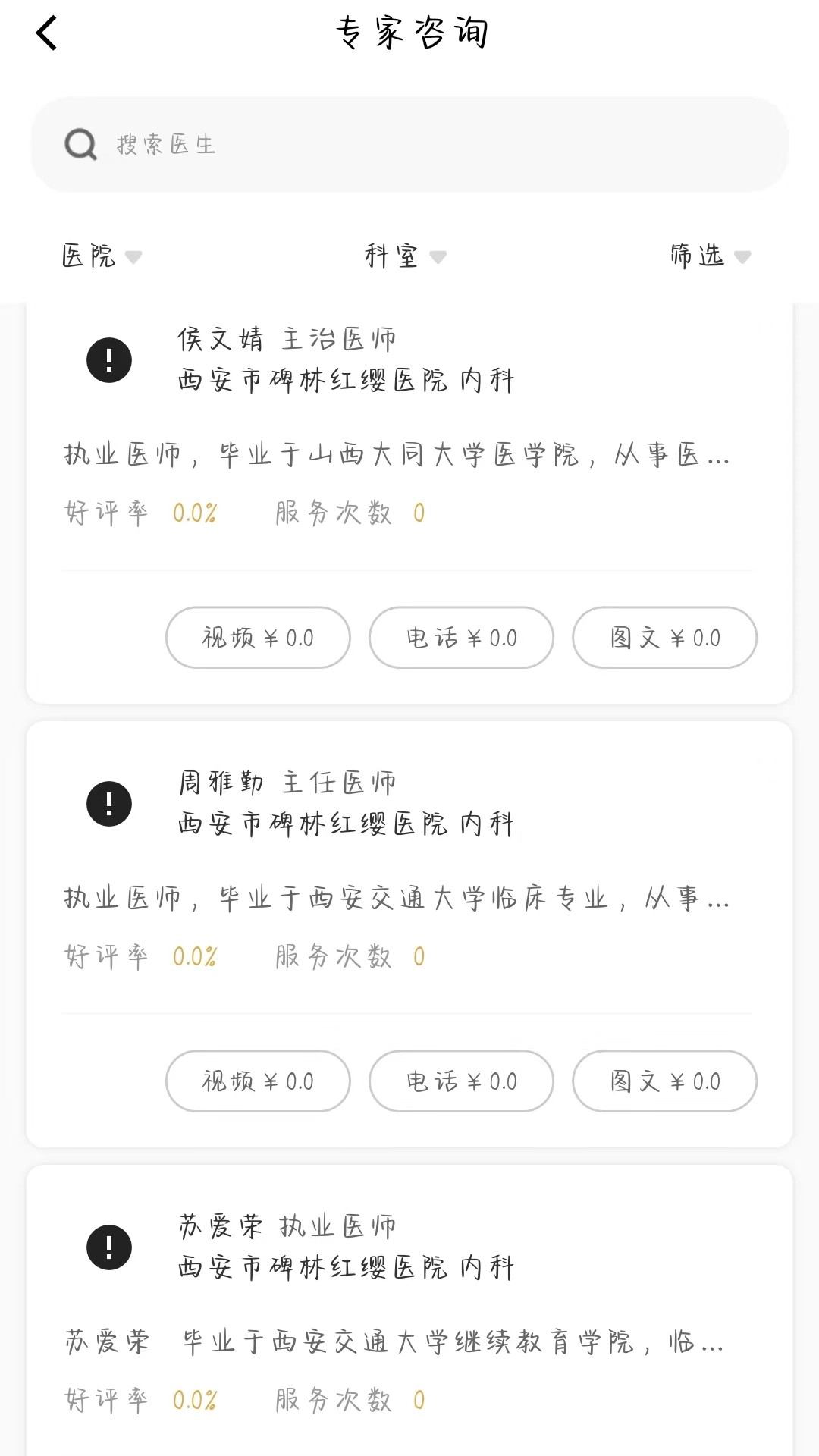819x1456 pixels.
Task: Click the search magnifier icon
Action: pyautogui.click(x=81, y=144)
